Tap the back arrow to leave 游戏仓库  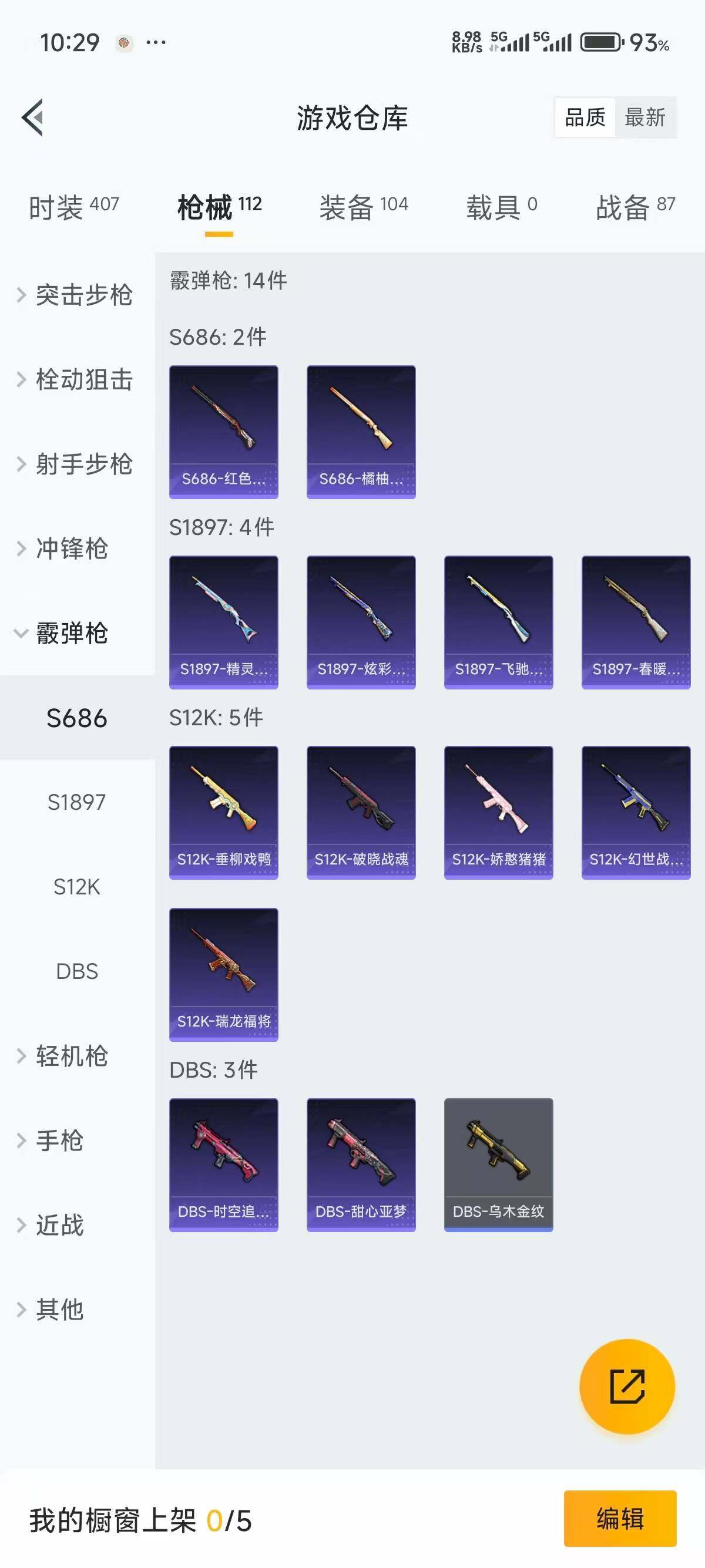coord(33,117)
